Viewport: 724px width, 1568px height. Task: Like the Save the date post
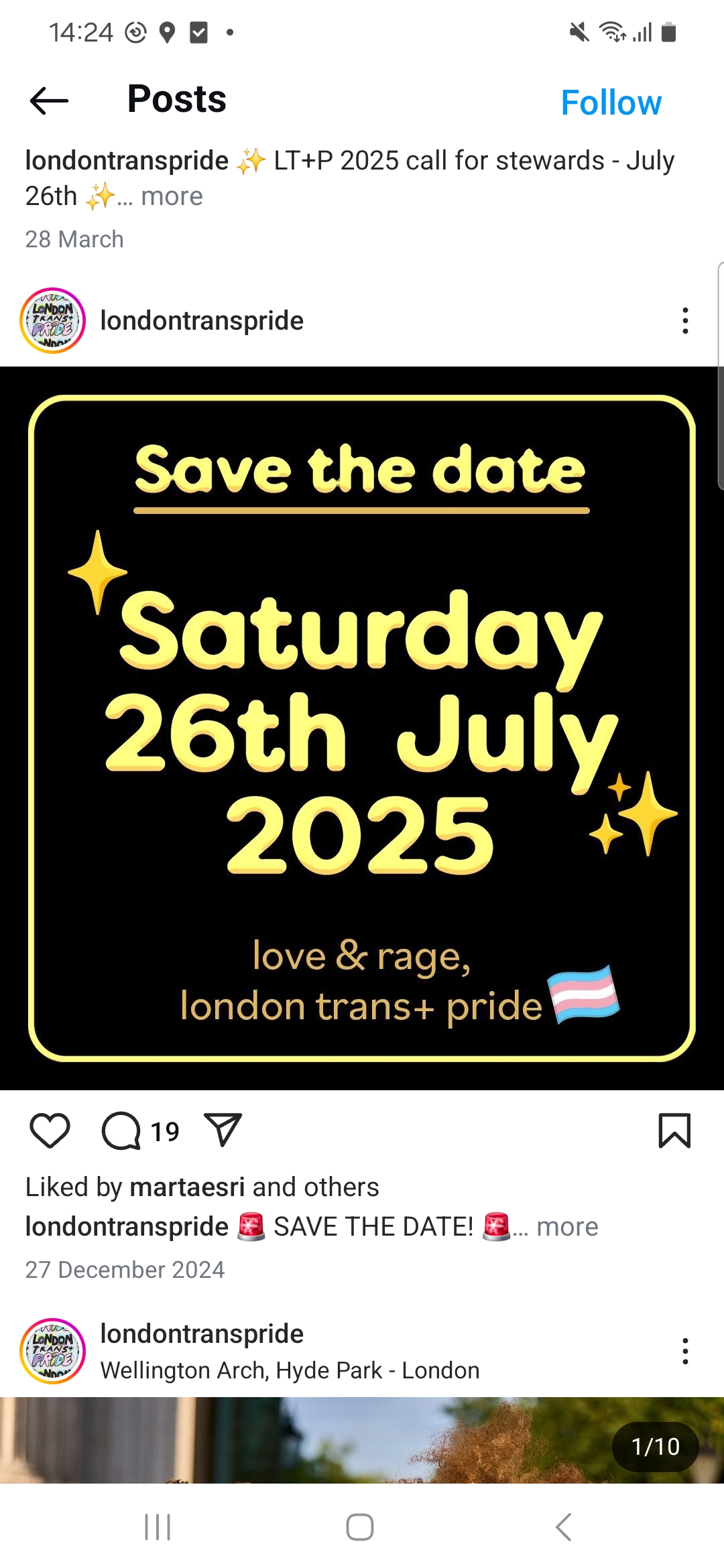(50, 1131)
